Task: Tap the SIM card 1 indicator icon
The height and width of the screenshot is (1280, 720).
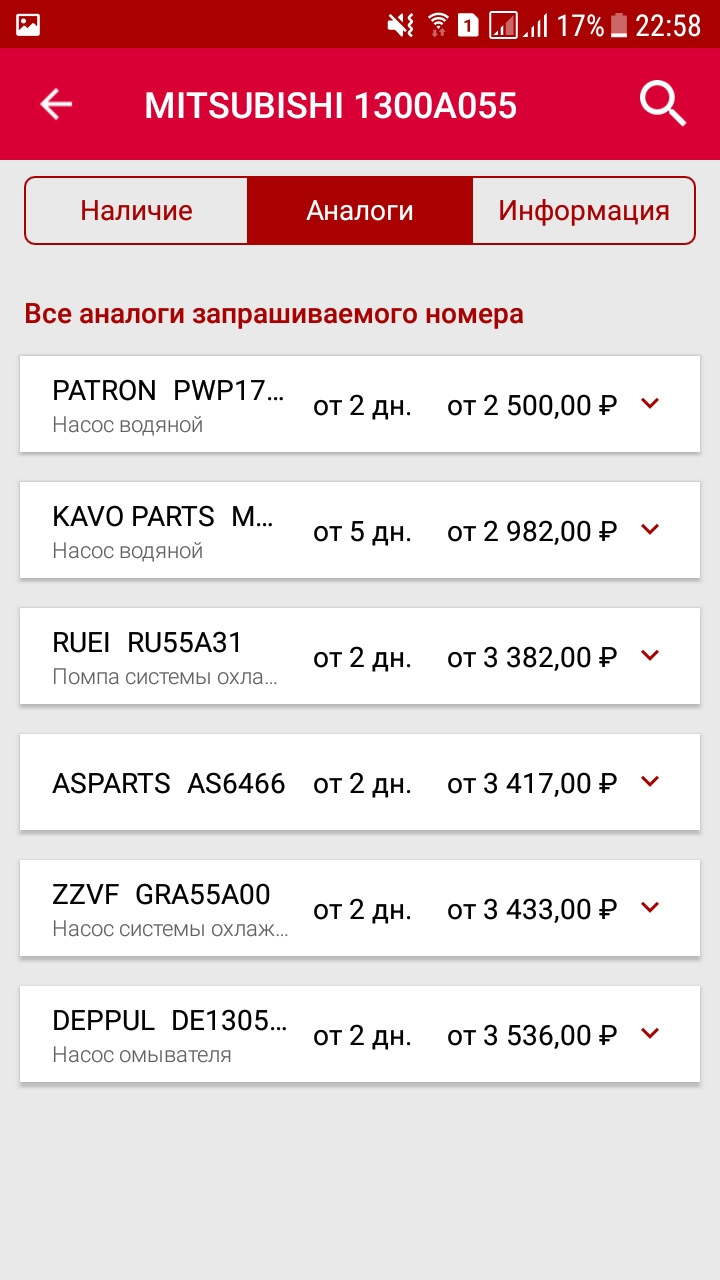Action: pyautogui.click(x=468, y=26)
